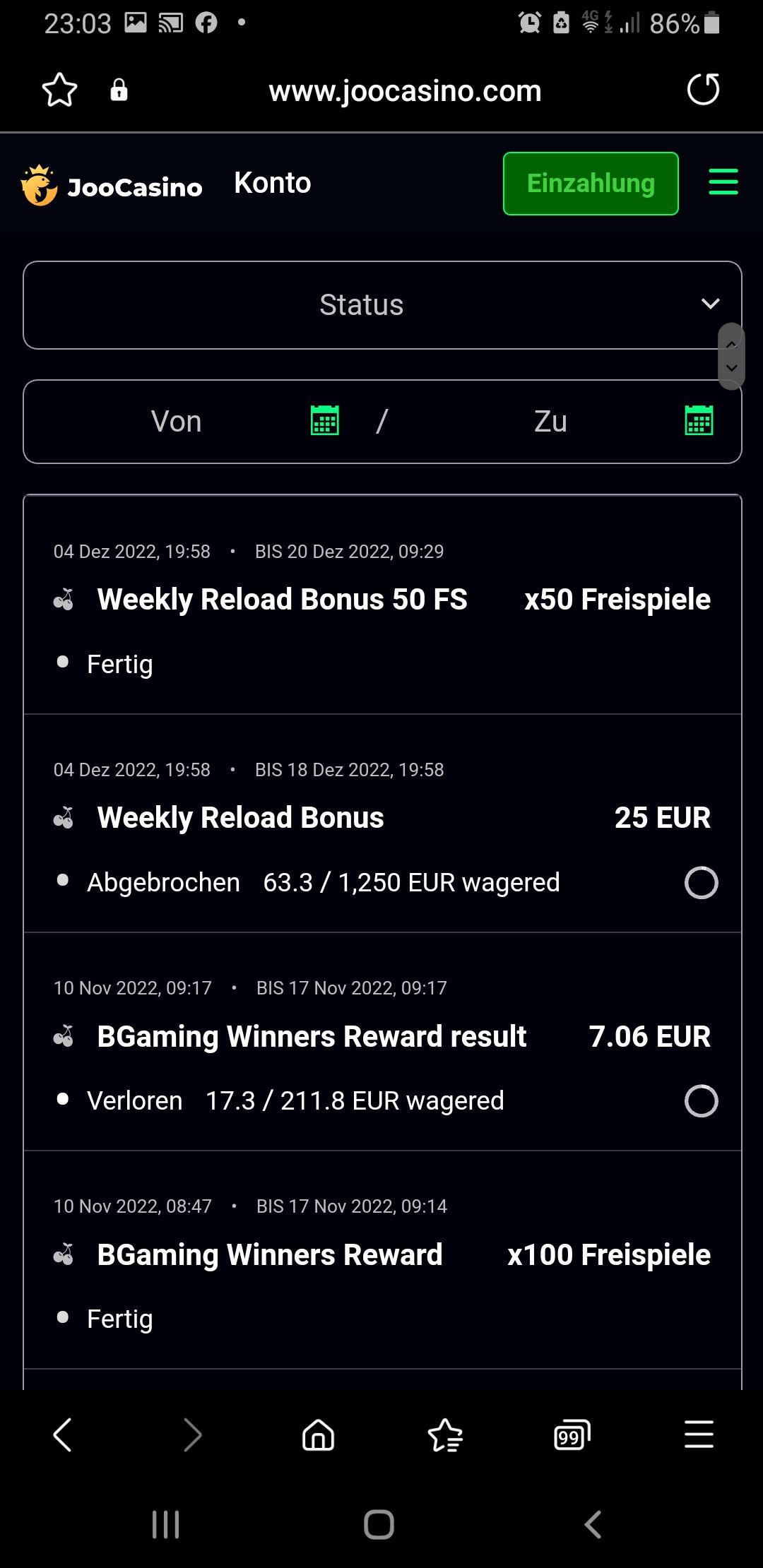Open recent apps from navigation bar

point(166,1524)
